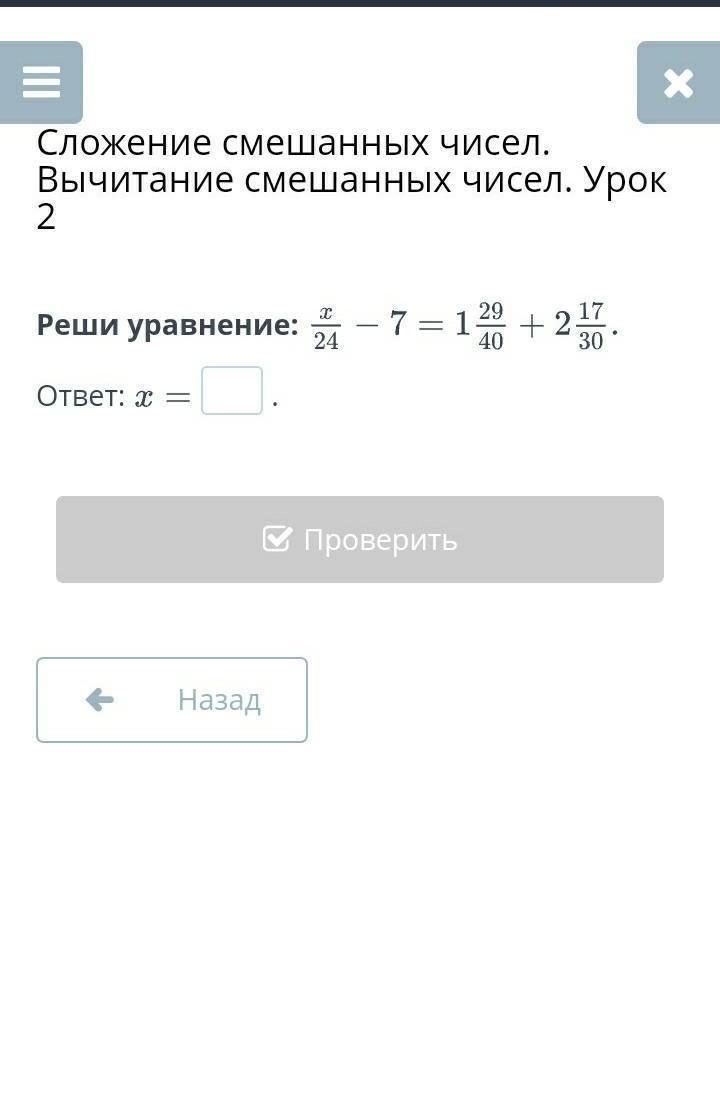Tap the Проверить button to check the answer

pyautogui.click(x=360, y=540)
